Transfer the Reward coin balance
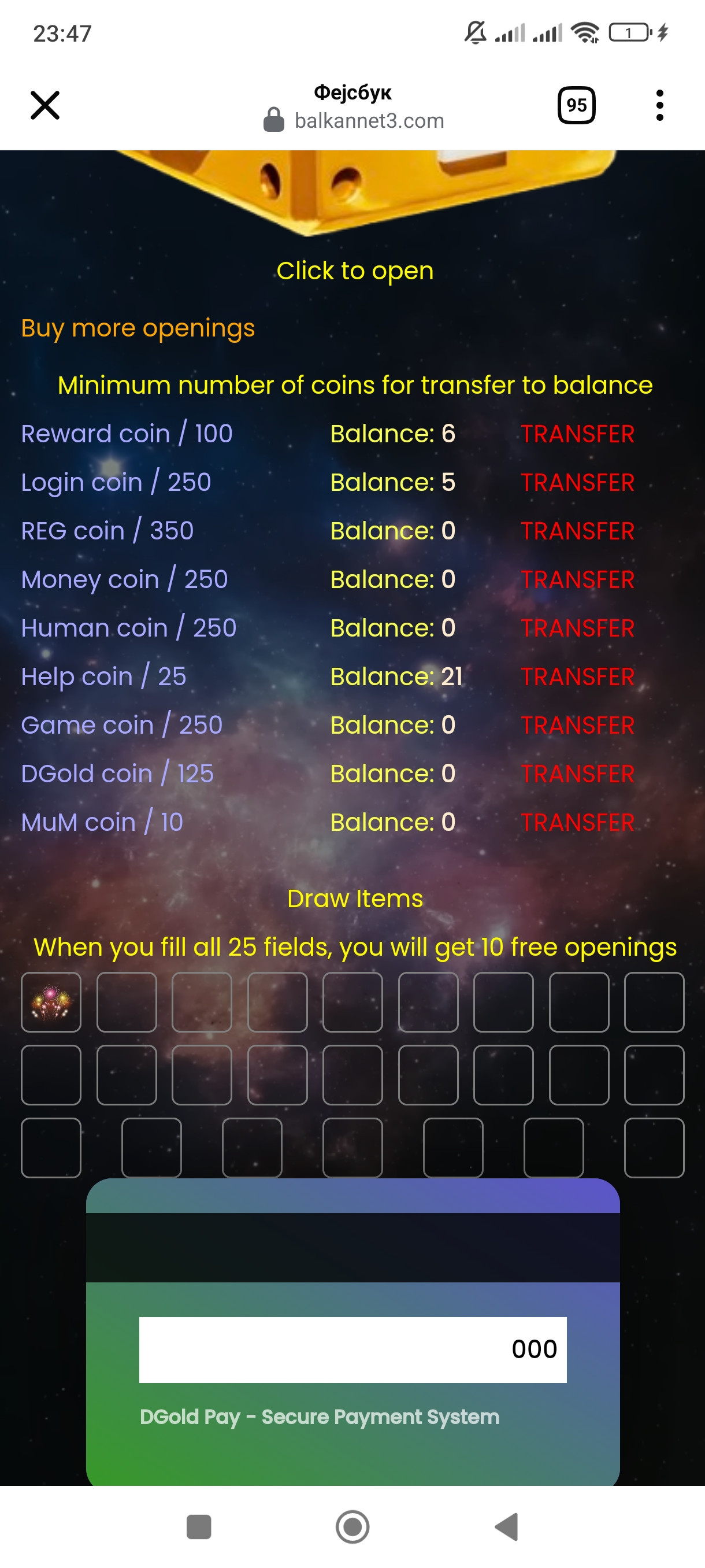Image resolution: width=705 pixels, height=1568 pixels. 577,434
